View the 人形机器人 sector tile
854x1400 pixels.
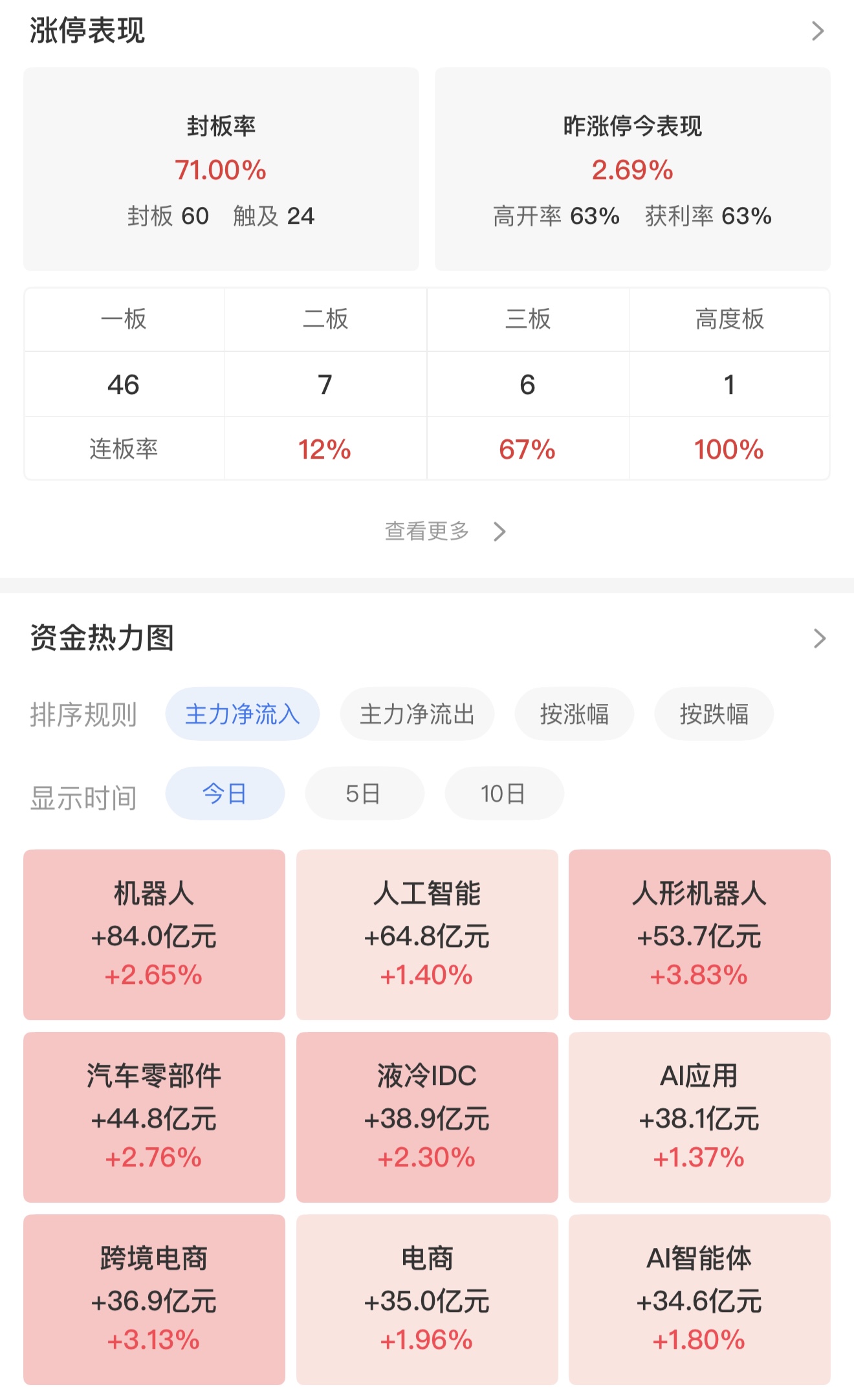pyautogui.click(x=699, y=935)
